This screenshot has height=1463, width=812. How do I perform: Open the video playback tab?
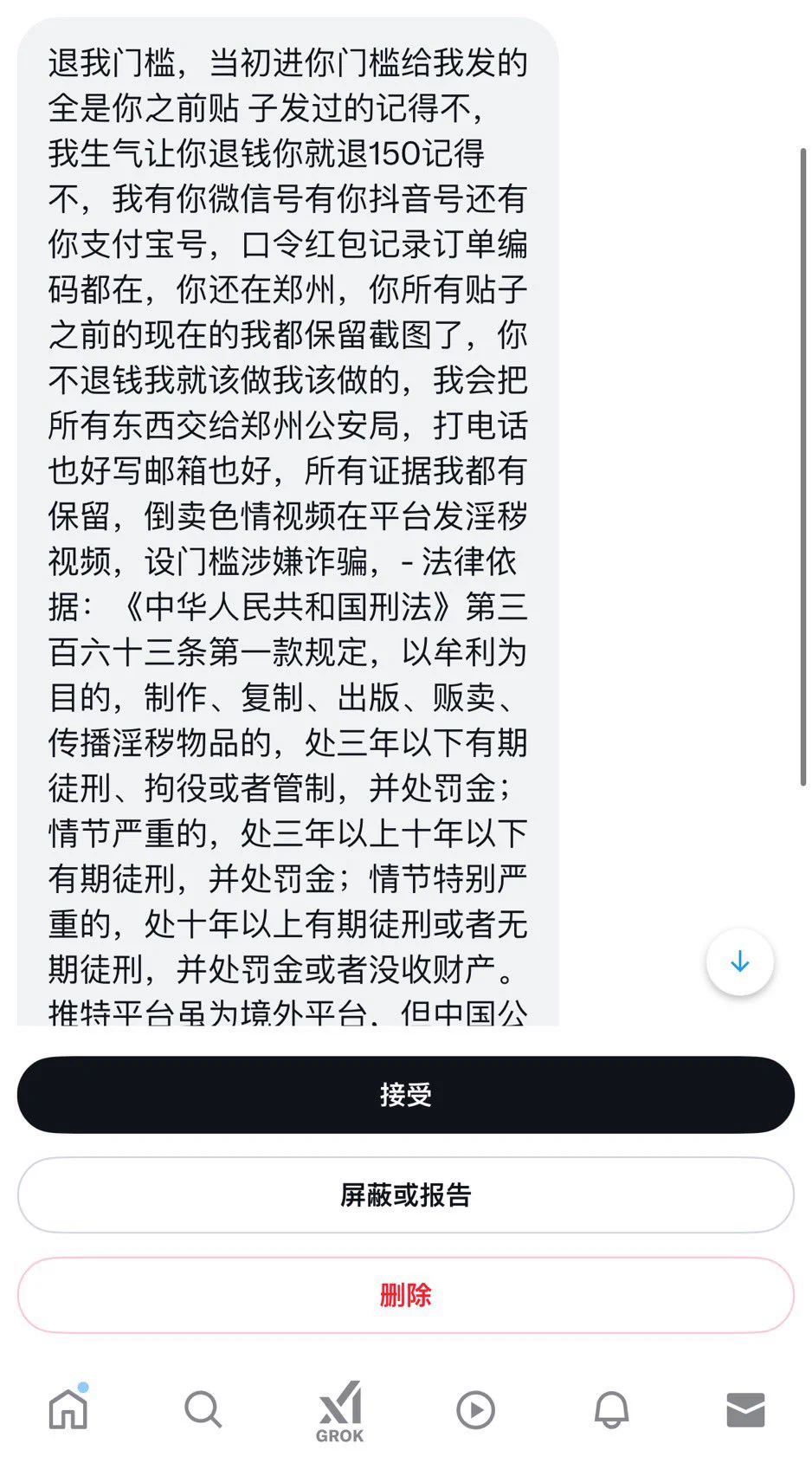[x=475, y=1410]
